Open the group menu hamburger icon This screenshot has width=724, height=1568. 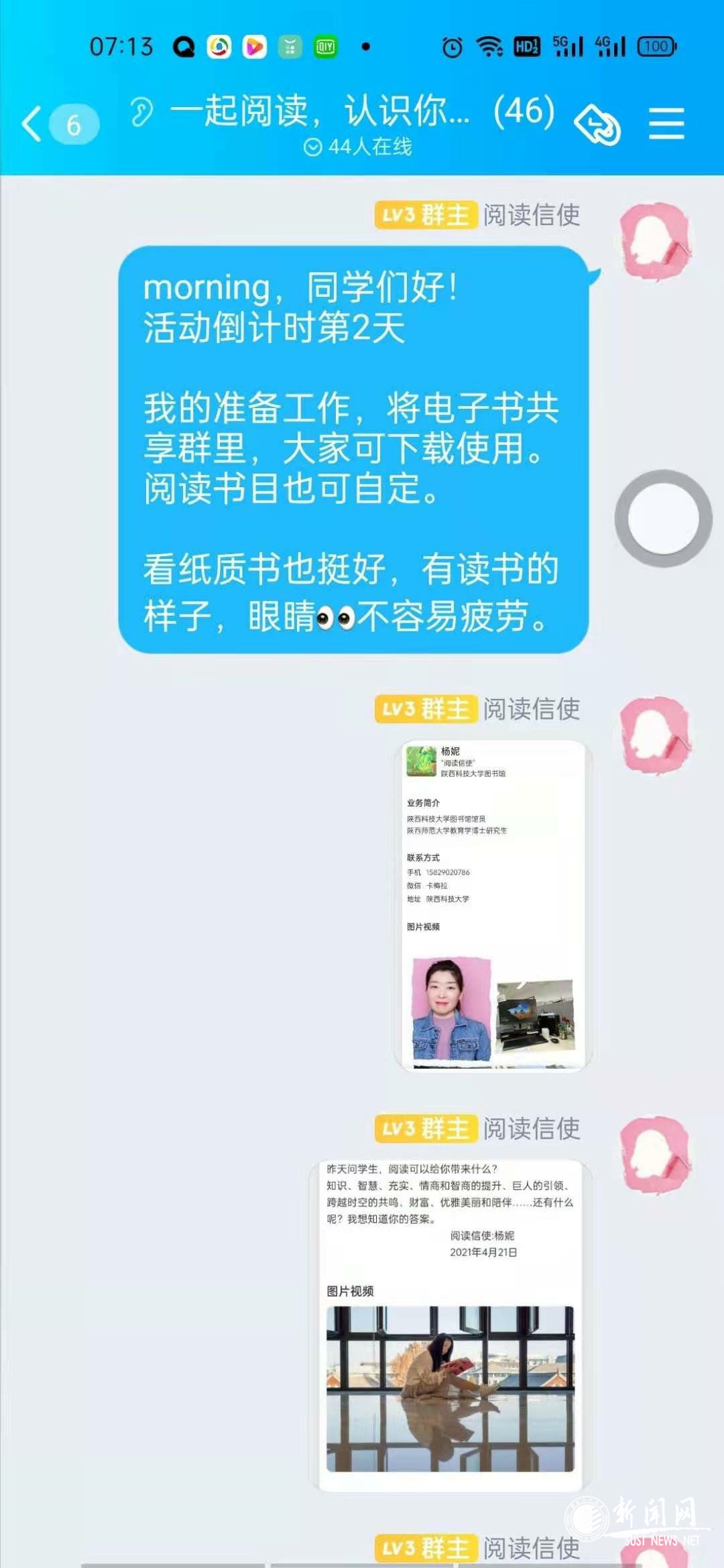tap(666, 125)
